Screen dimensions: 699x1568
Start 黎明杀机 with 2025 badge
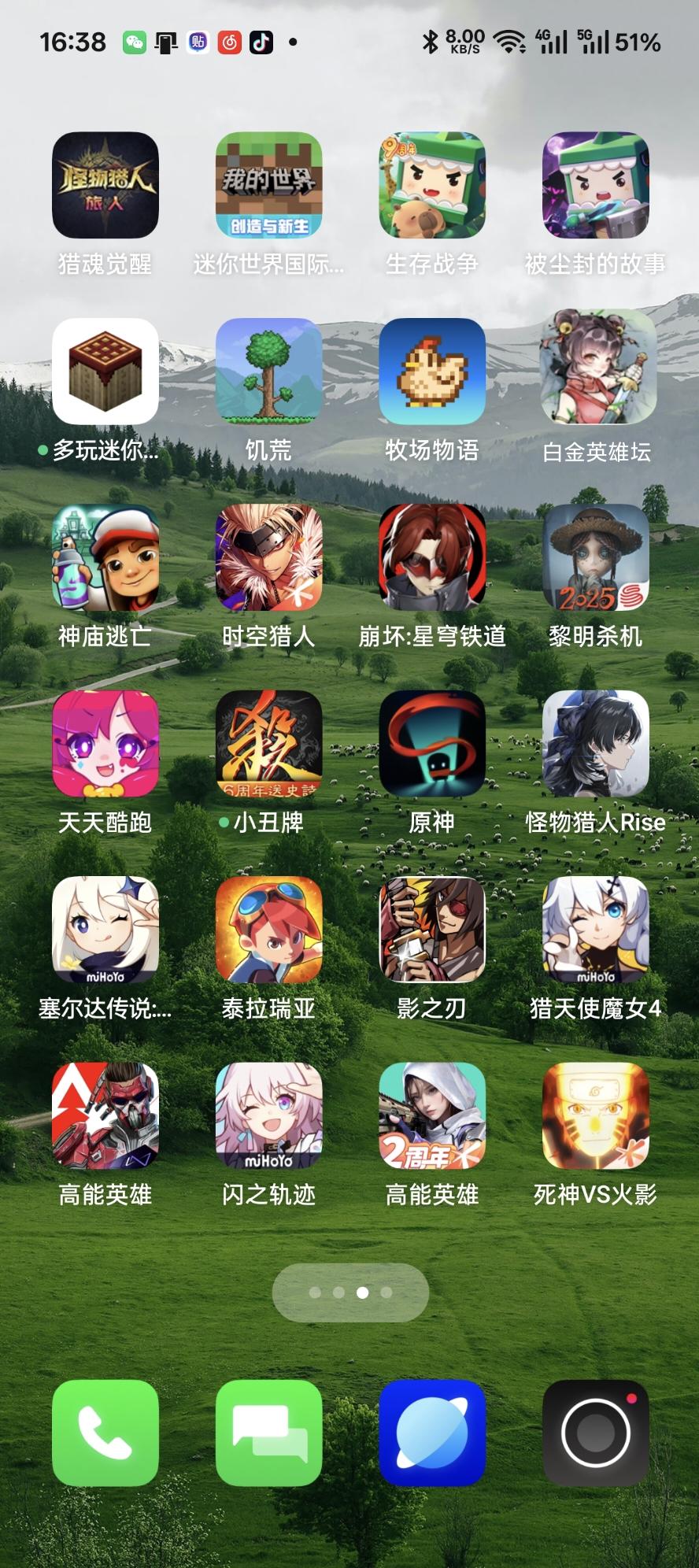tap(594, 559)
